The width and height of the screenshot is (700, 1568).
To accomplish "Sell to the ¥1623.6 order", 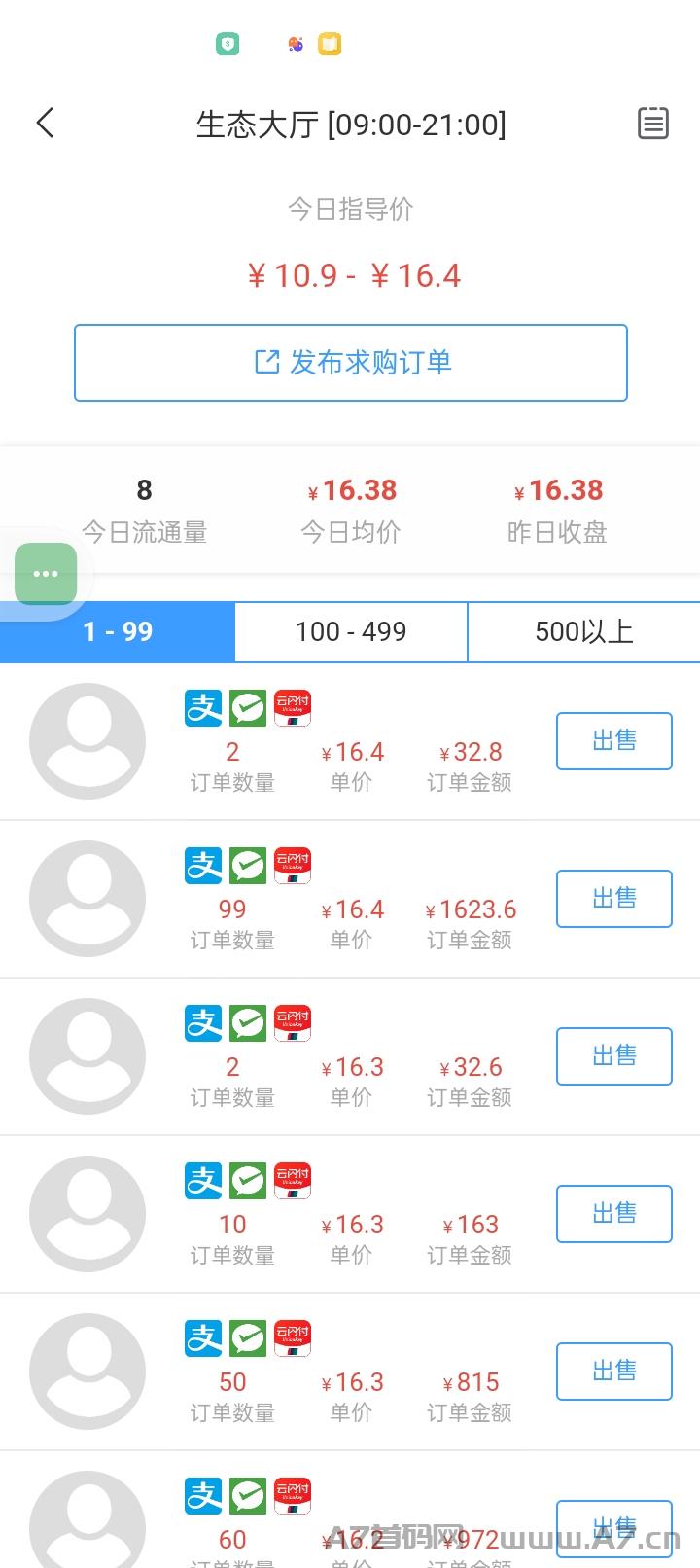I will (614, 899).
